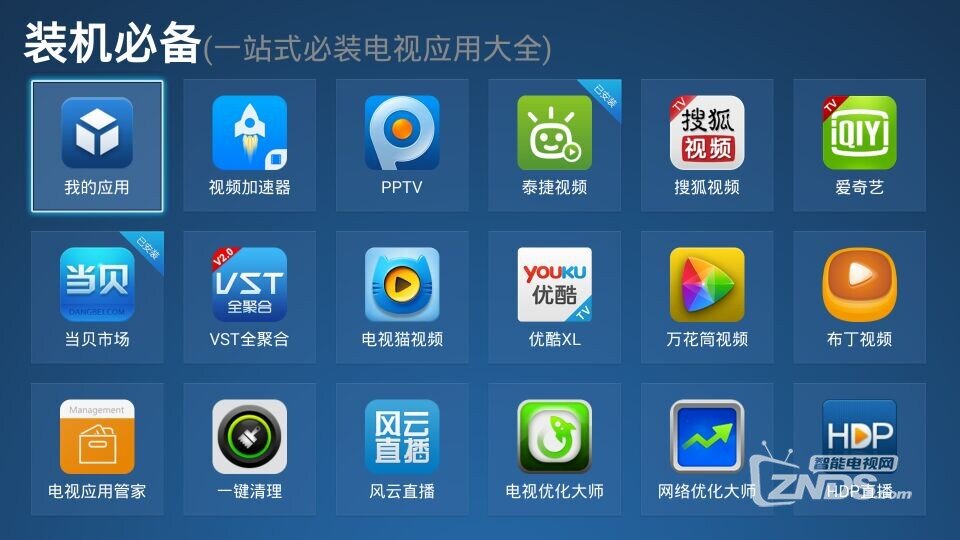Select the HDP直播 app tile
The width and height of the screenshot is (960, 540).
tap(859, 448)
